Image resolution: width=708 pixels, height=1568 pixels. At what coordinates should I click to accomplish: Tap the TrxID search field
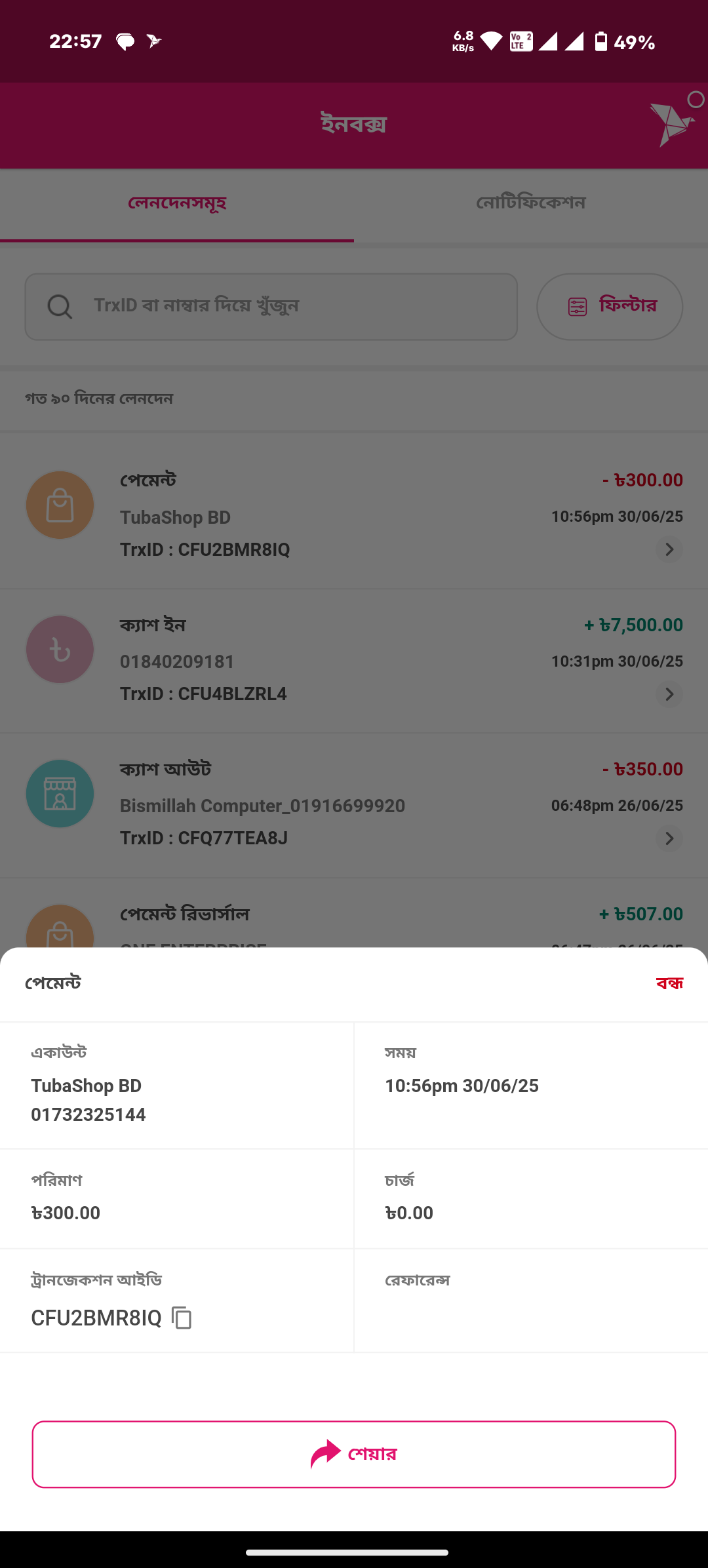(271, 306)
